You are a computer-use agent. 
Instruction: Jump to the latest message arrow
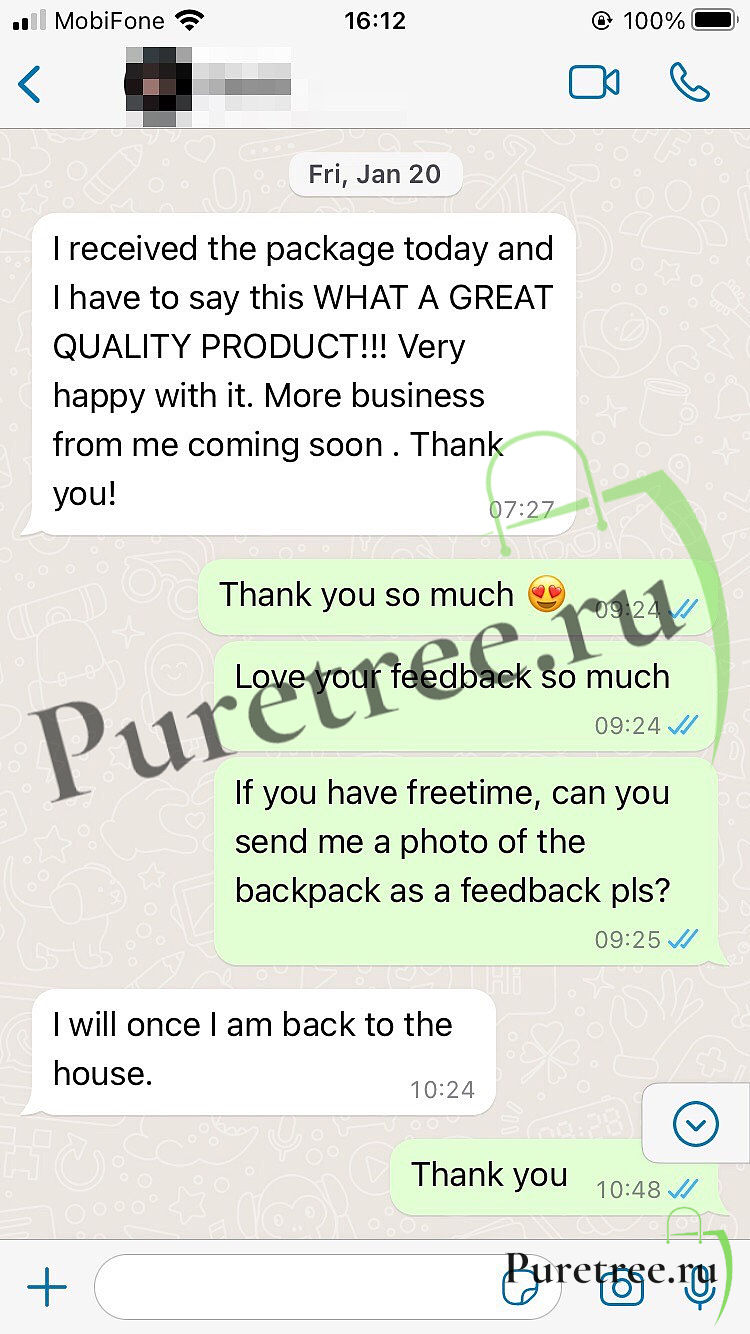696,1123
